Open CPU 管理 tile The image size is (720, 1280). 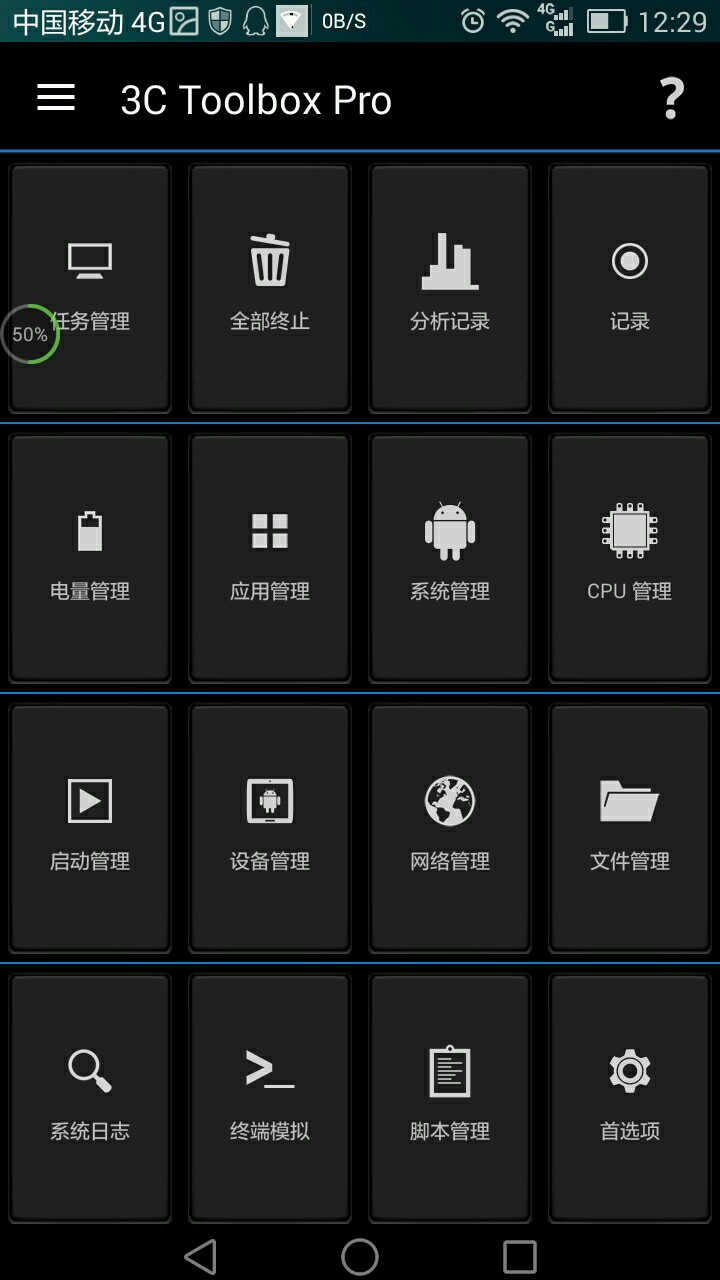[x=630, y=557]
